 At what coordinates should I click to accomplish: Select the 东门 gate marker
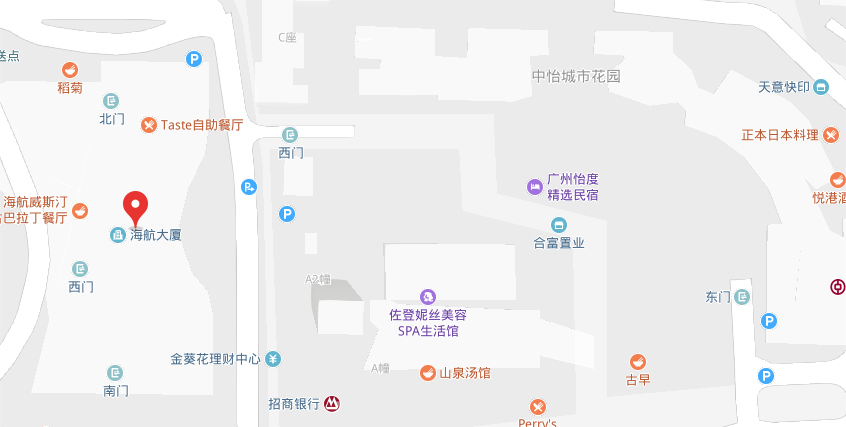pyautogui.click(x=742, y=296)
